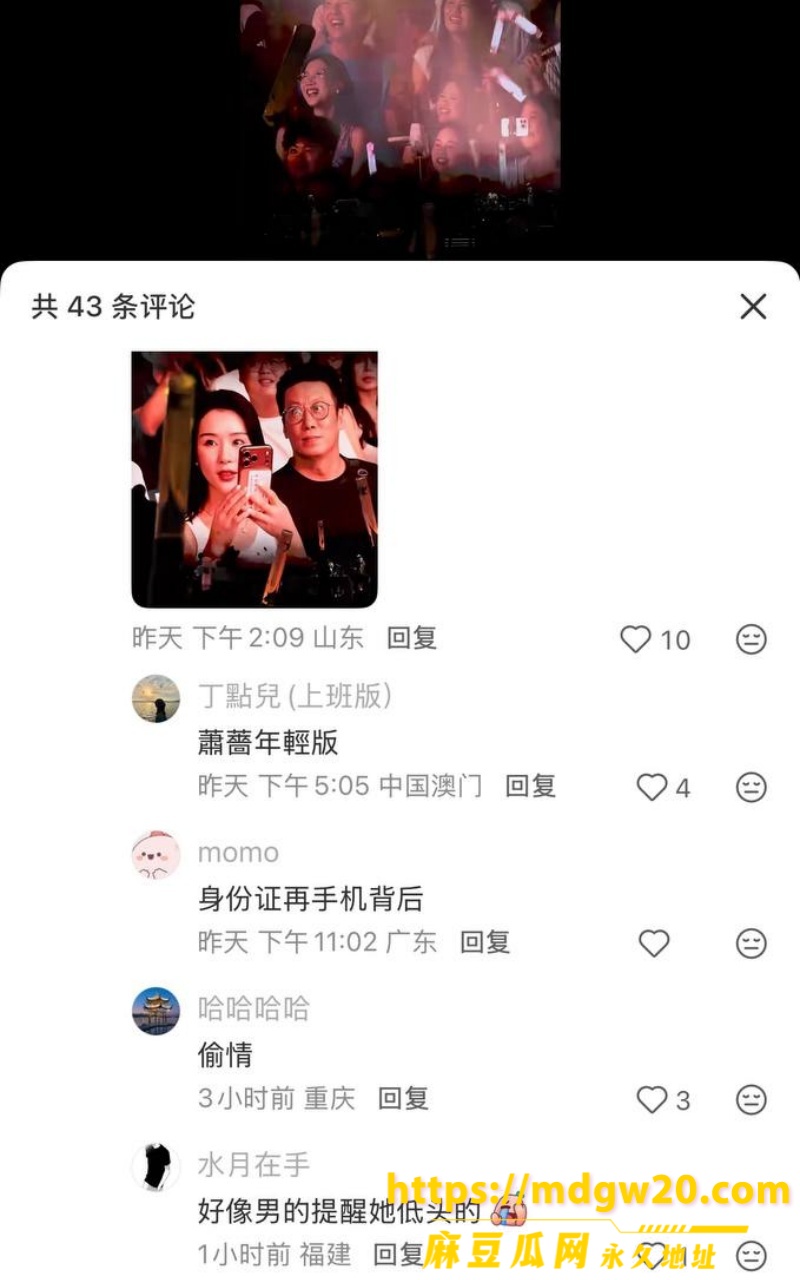Reply to momo's comment

click(x=485, y=942)
